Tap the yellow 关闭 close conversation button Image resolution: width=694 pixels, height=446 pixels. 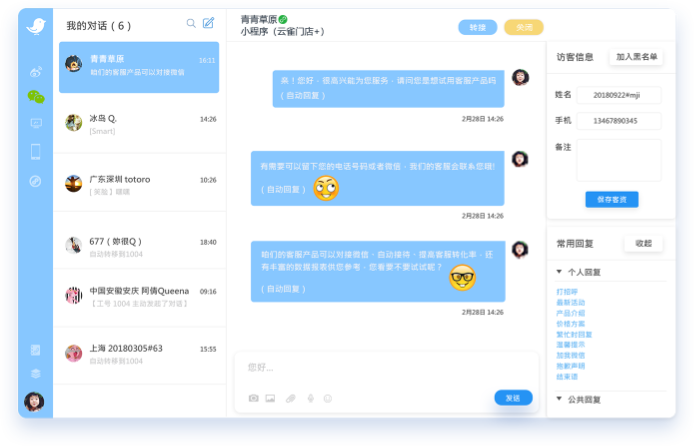coord(524,27)
